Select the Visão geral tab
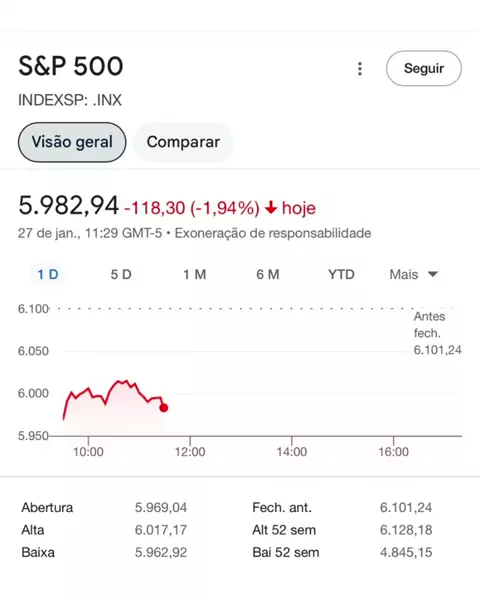480x600 pixels. click(x=72, y=142)
